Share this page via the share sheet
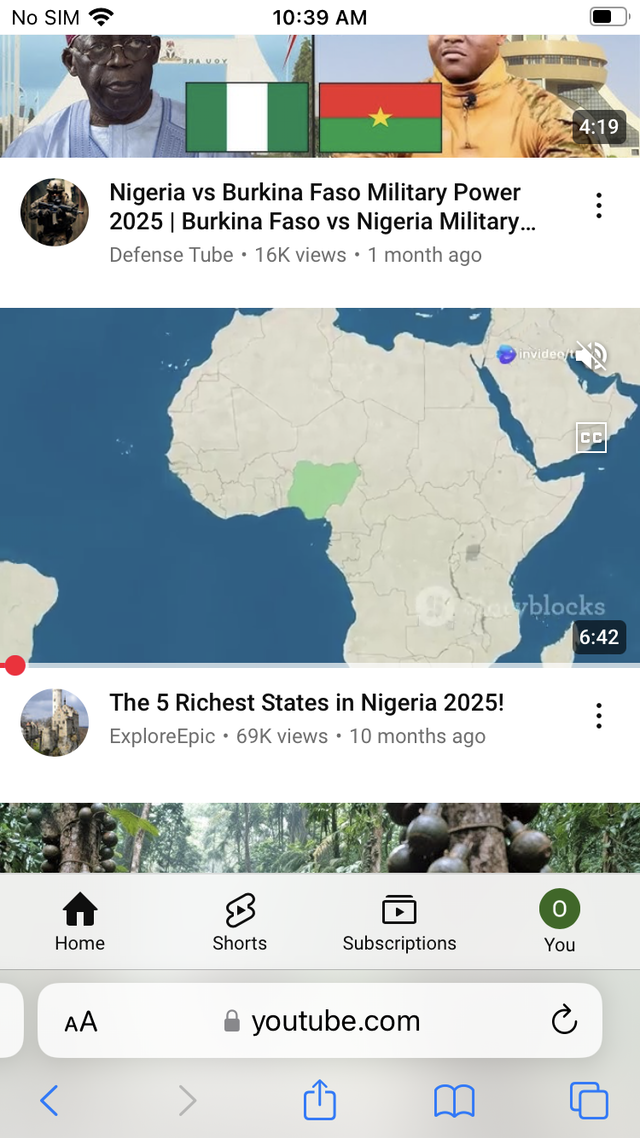Image resolution: width=640 pixels, height=1138 pixels. 319,1100
